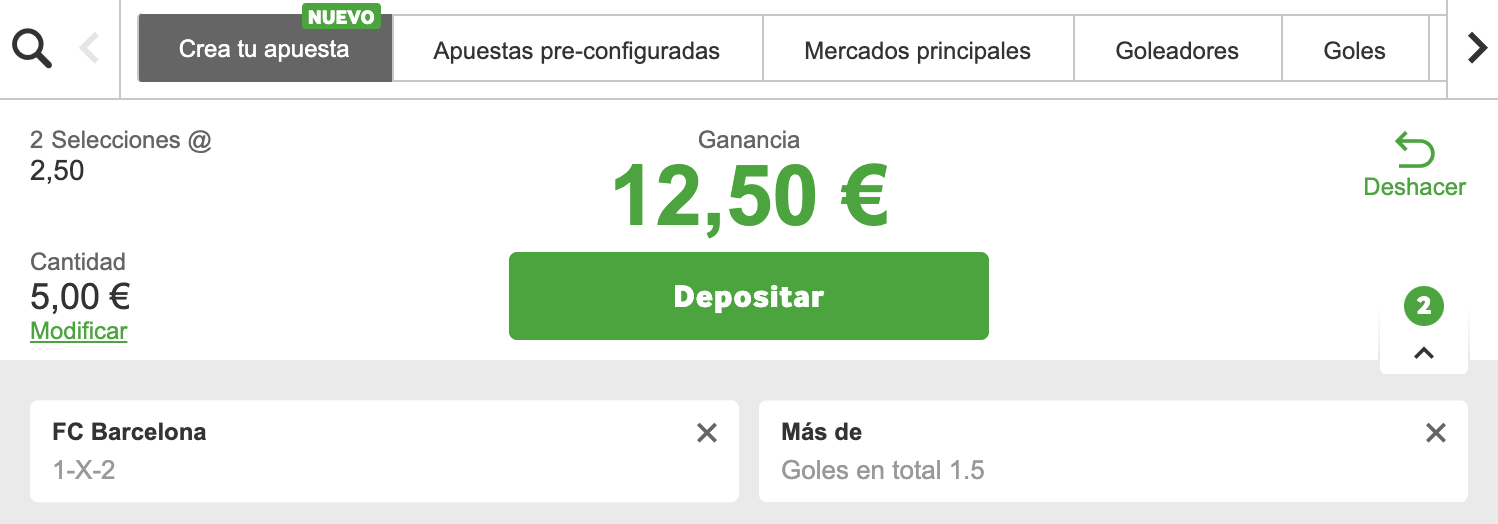Remove the FC Barcelona selection

coord(707,433)
